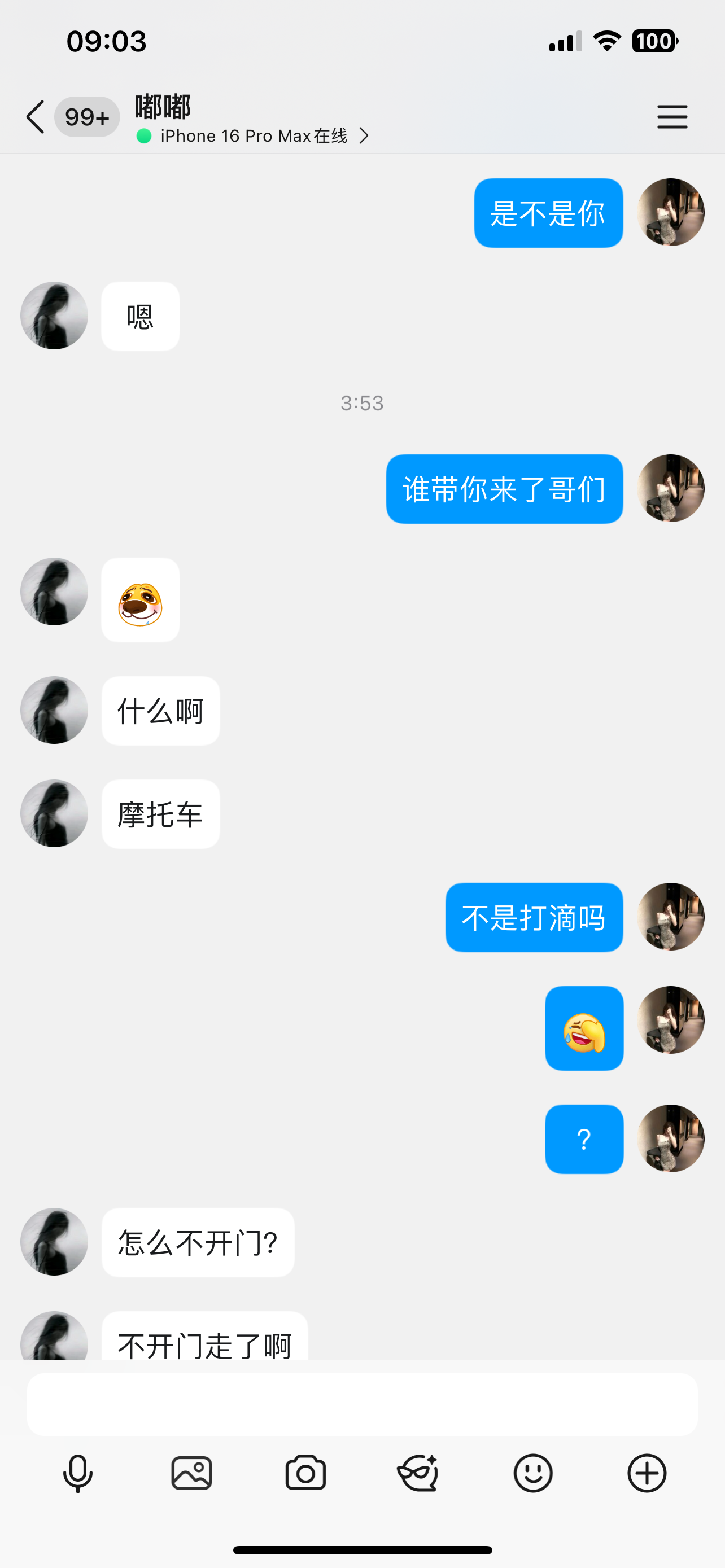Launch the camera from the bottom toolbar
The height and width of the screenshot is (1568, 725).
(x=305, y=1473)
